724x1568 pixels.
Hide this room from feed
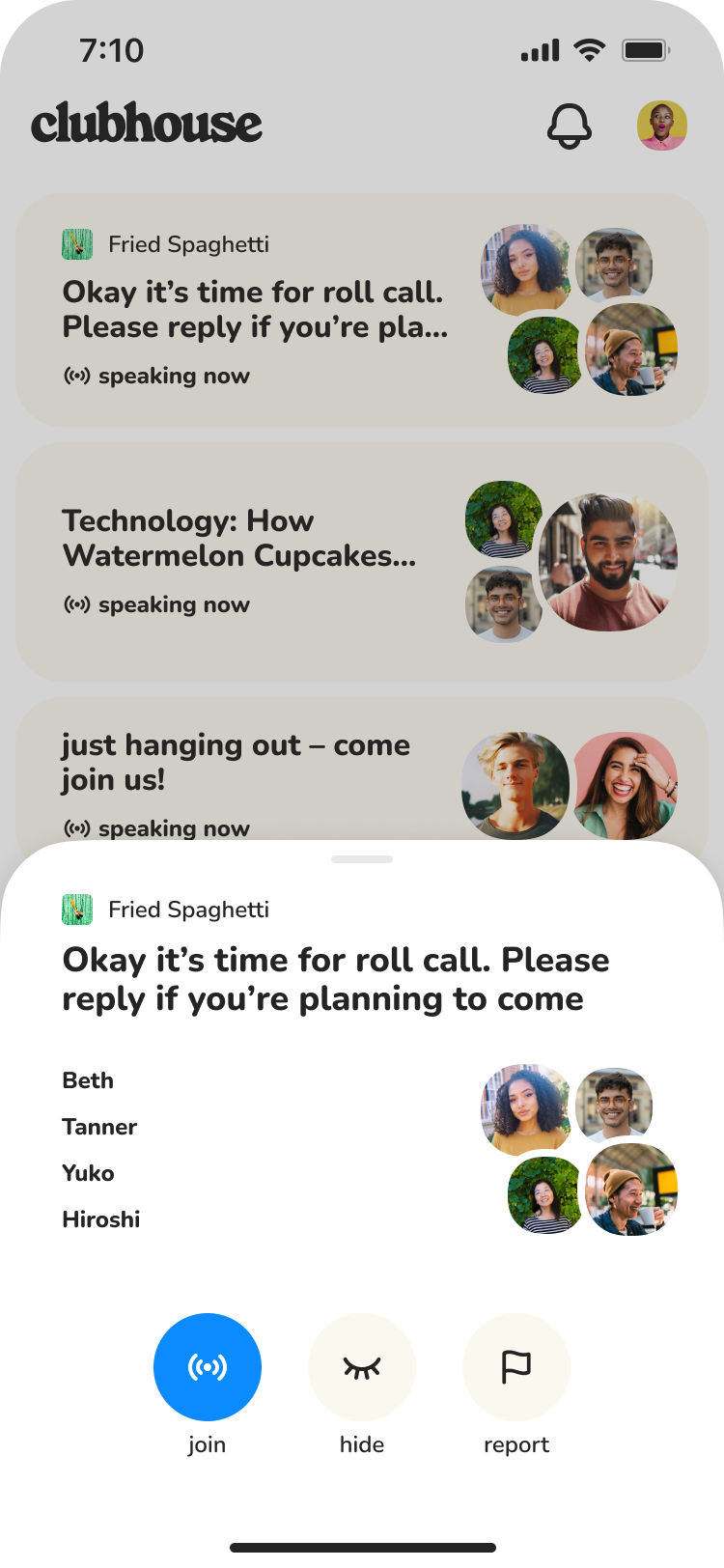pos(361,1366)
